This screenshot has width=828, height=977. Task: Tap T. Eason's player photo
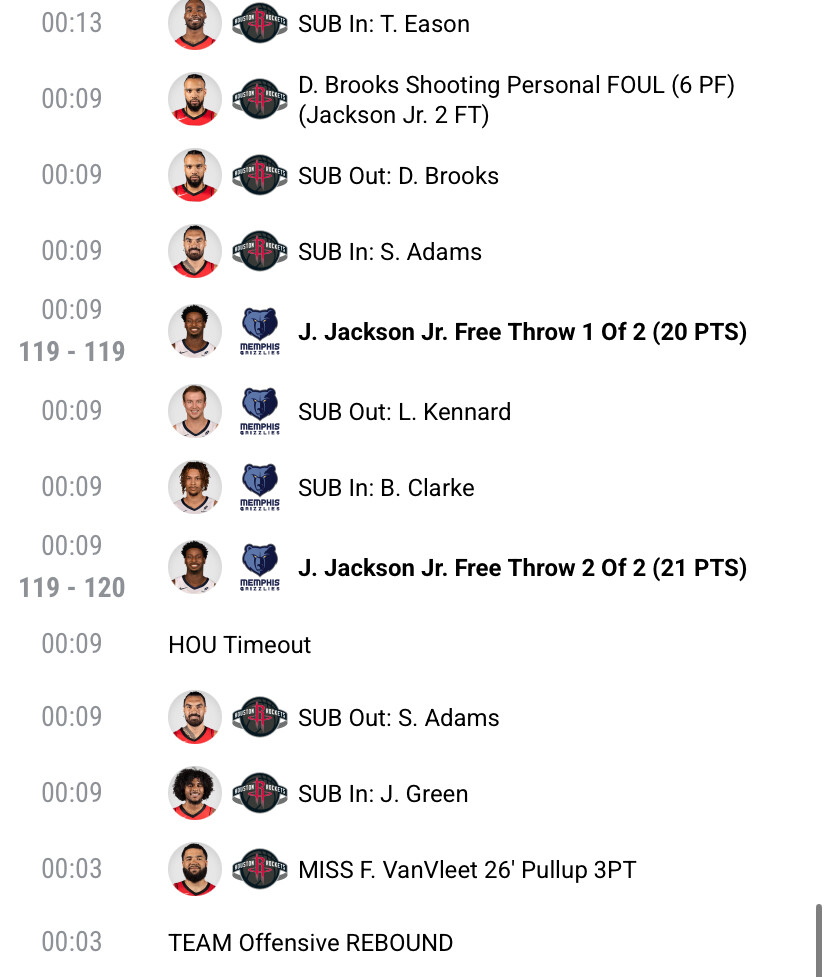(x=195, y=24)
